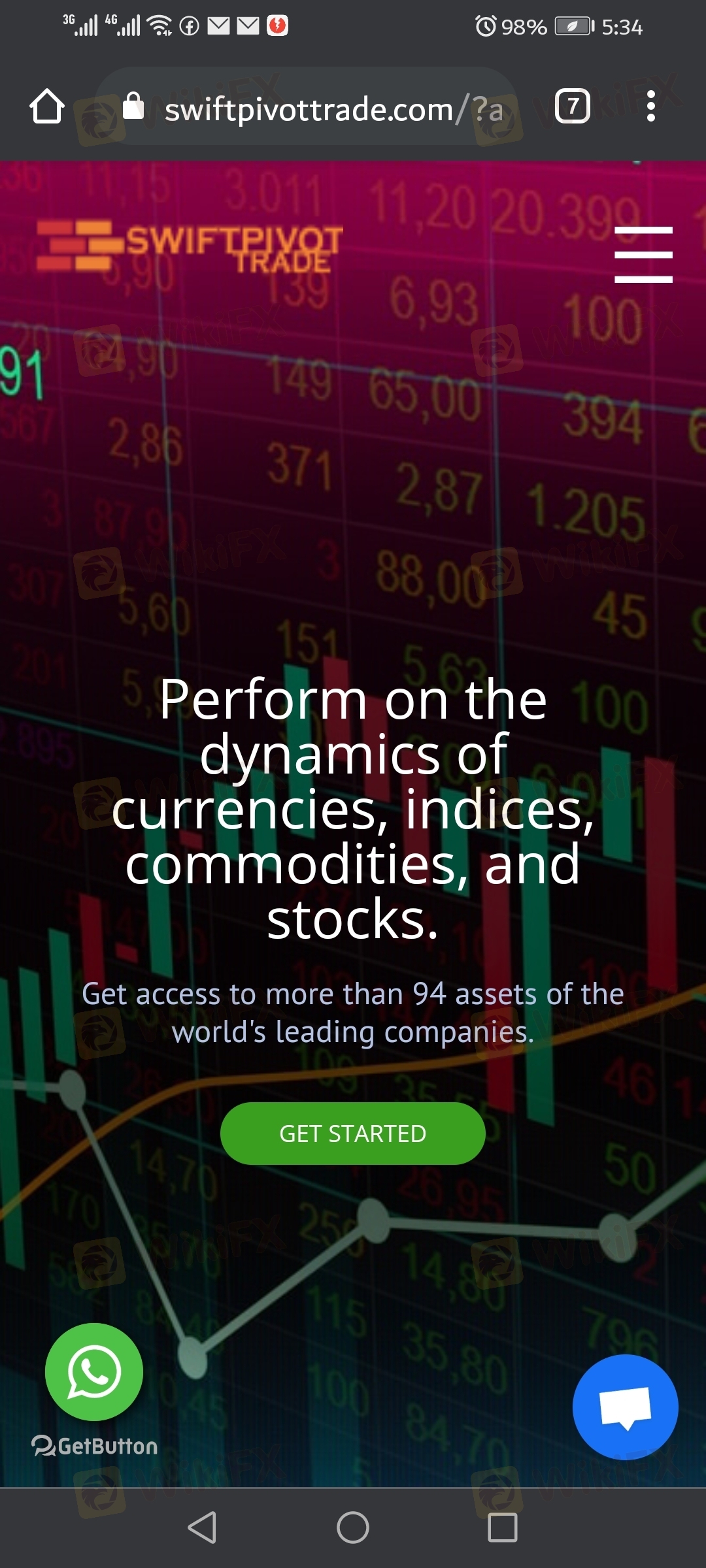Follow the GetButton link
The width and height of the screenshot is (706, 1568).
pyautogui.click(x=95, y=1446)
